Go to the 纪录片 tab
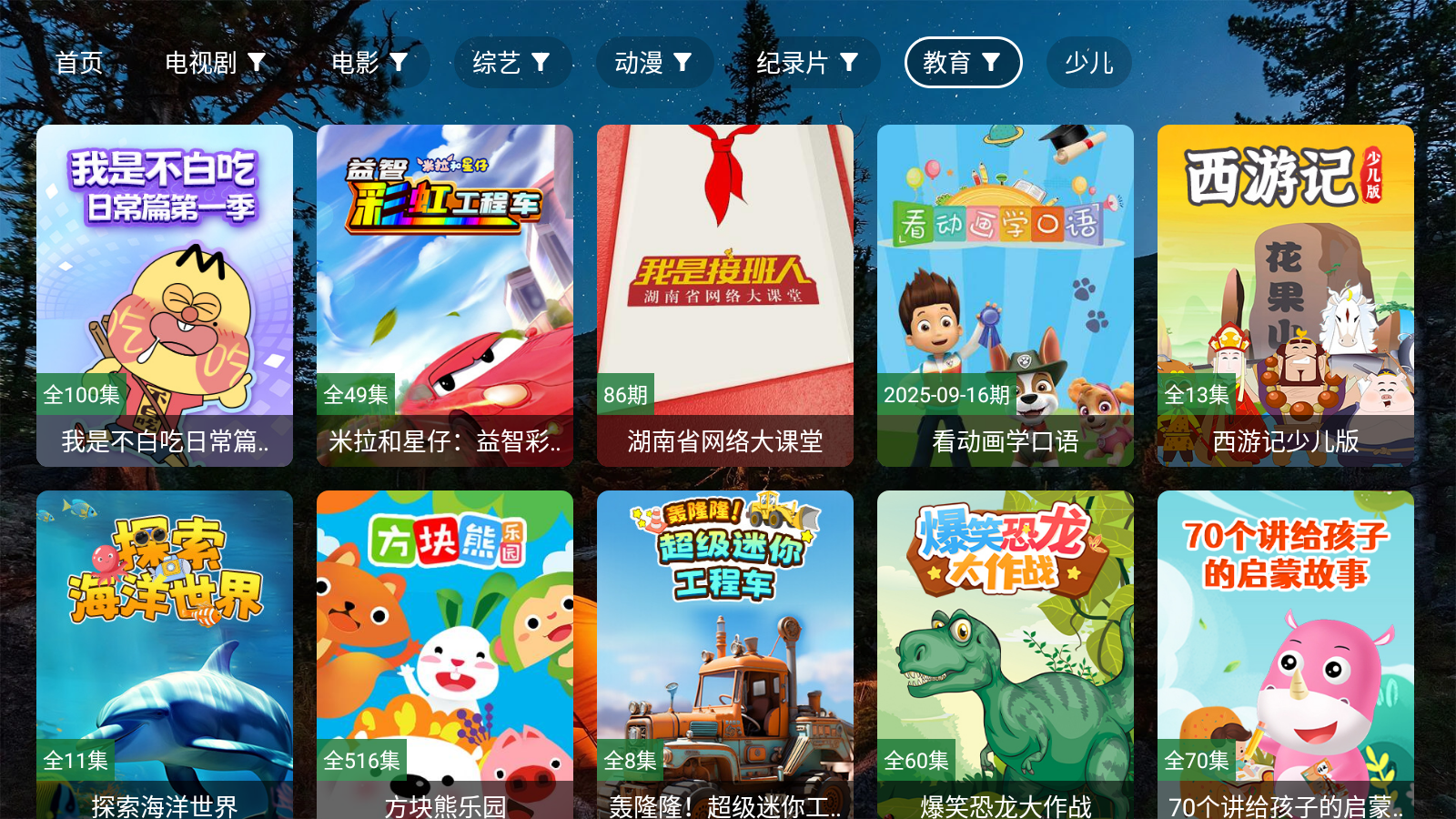 pyautogui.click(x=807, y=63)
